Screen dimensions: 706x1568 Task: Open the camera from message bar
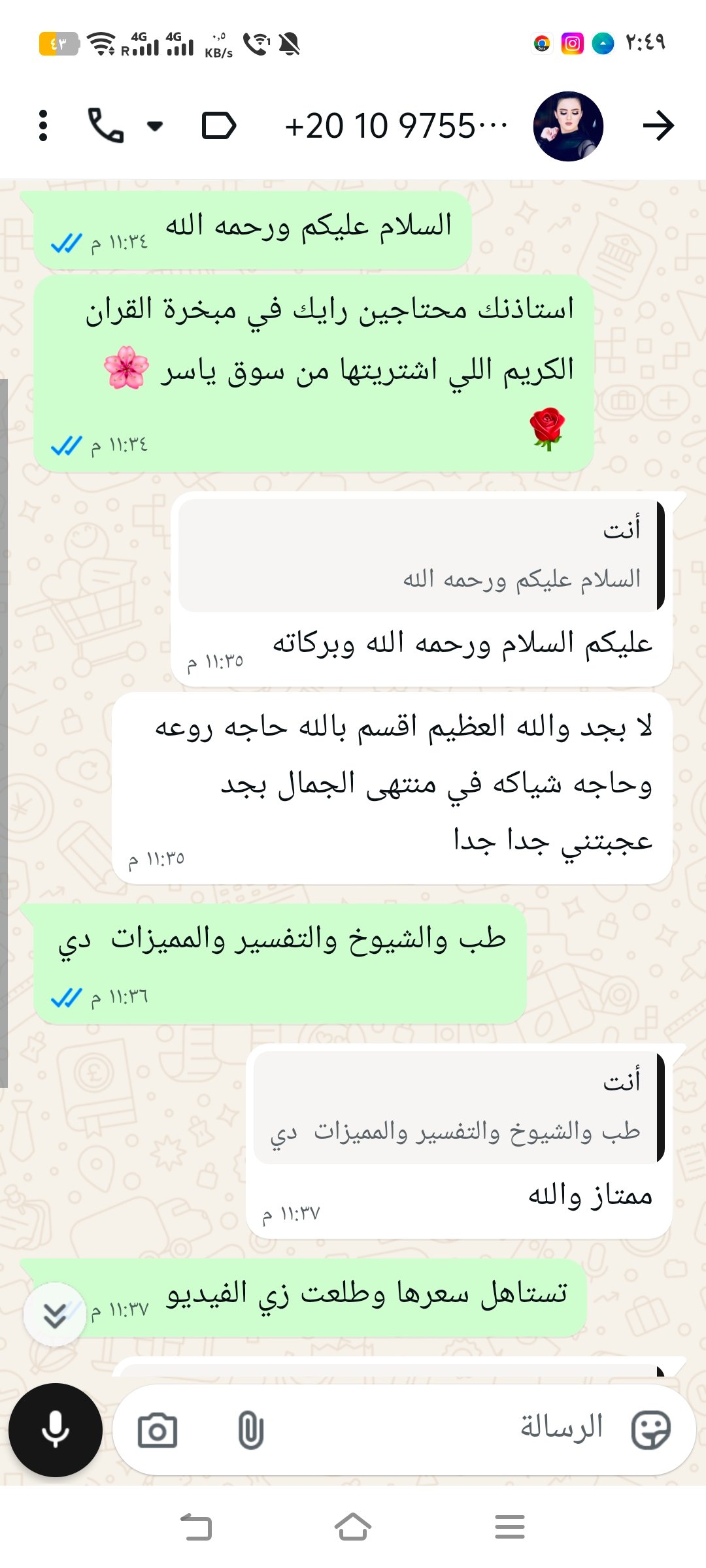(158, 1431)
